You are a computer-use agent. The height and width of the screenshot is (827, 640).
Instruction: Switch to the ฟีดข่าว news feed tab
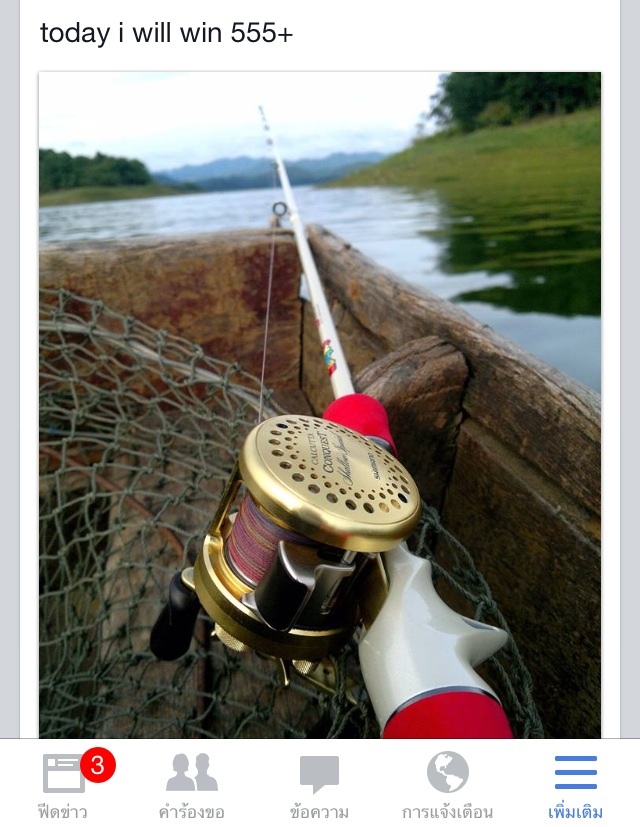click(x=64, y=784)
